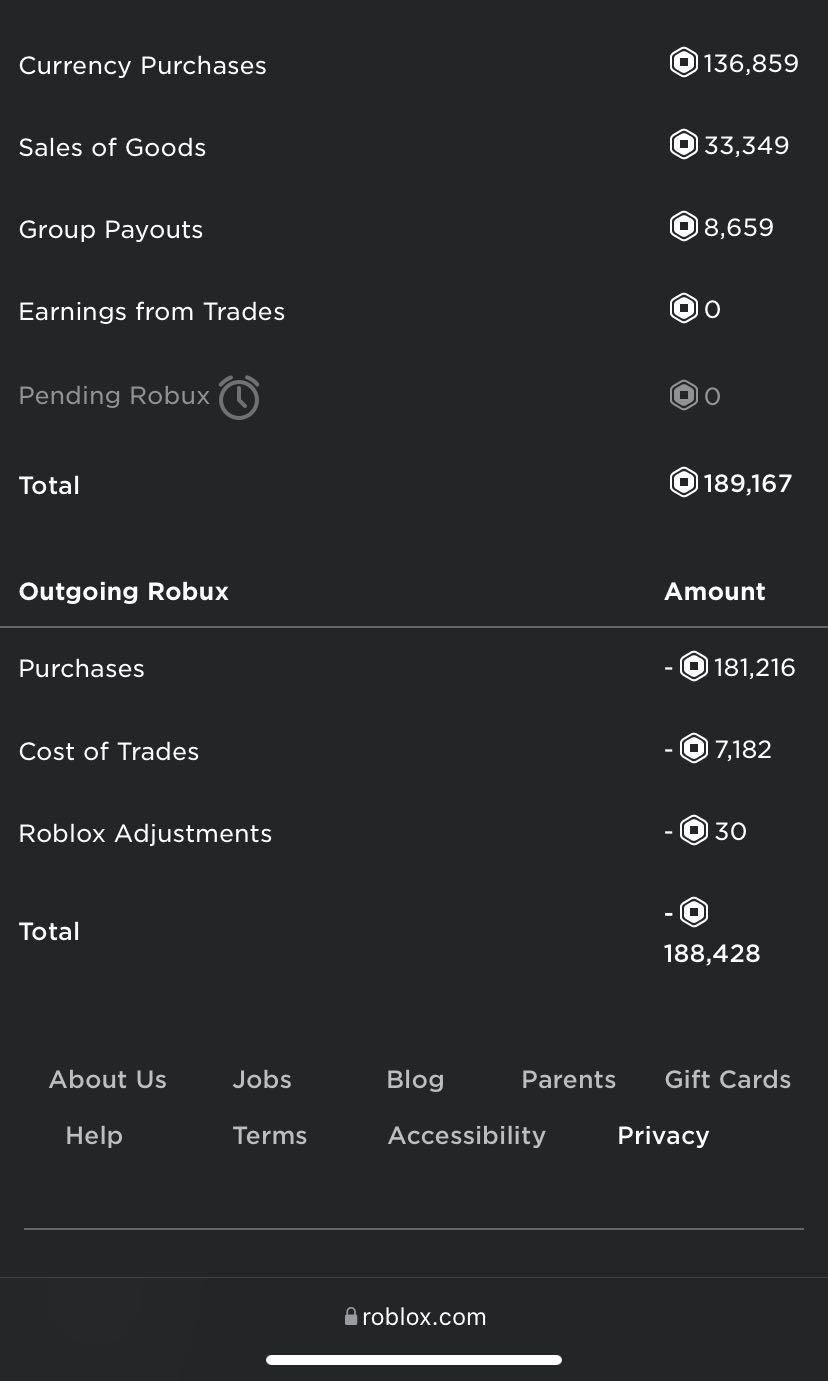View the Terms link
828x1381 pixels.
(x=270, y=1135)
